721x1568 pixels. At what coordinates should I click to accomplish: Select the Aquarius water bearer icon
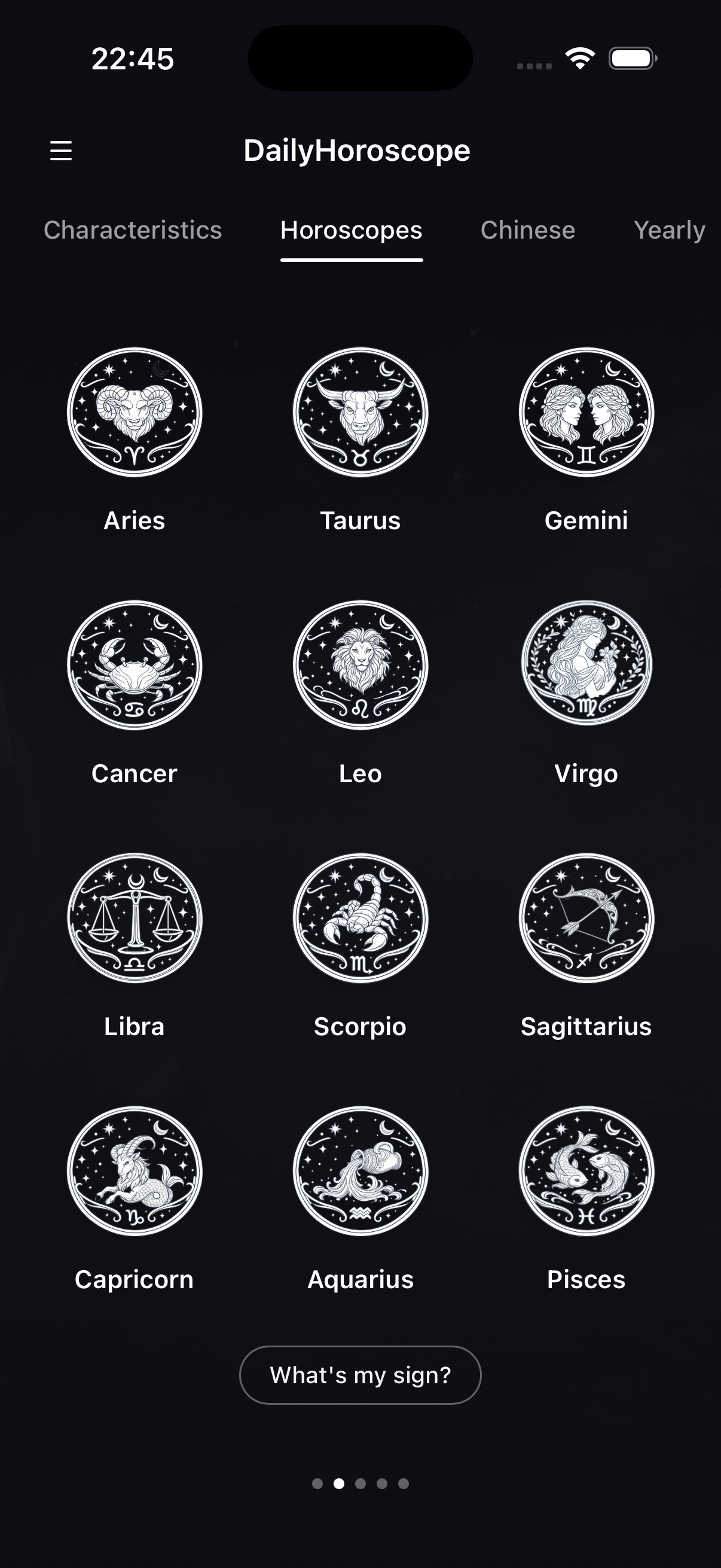(361, 1172)
